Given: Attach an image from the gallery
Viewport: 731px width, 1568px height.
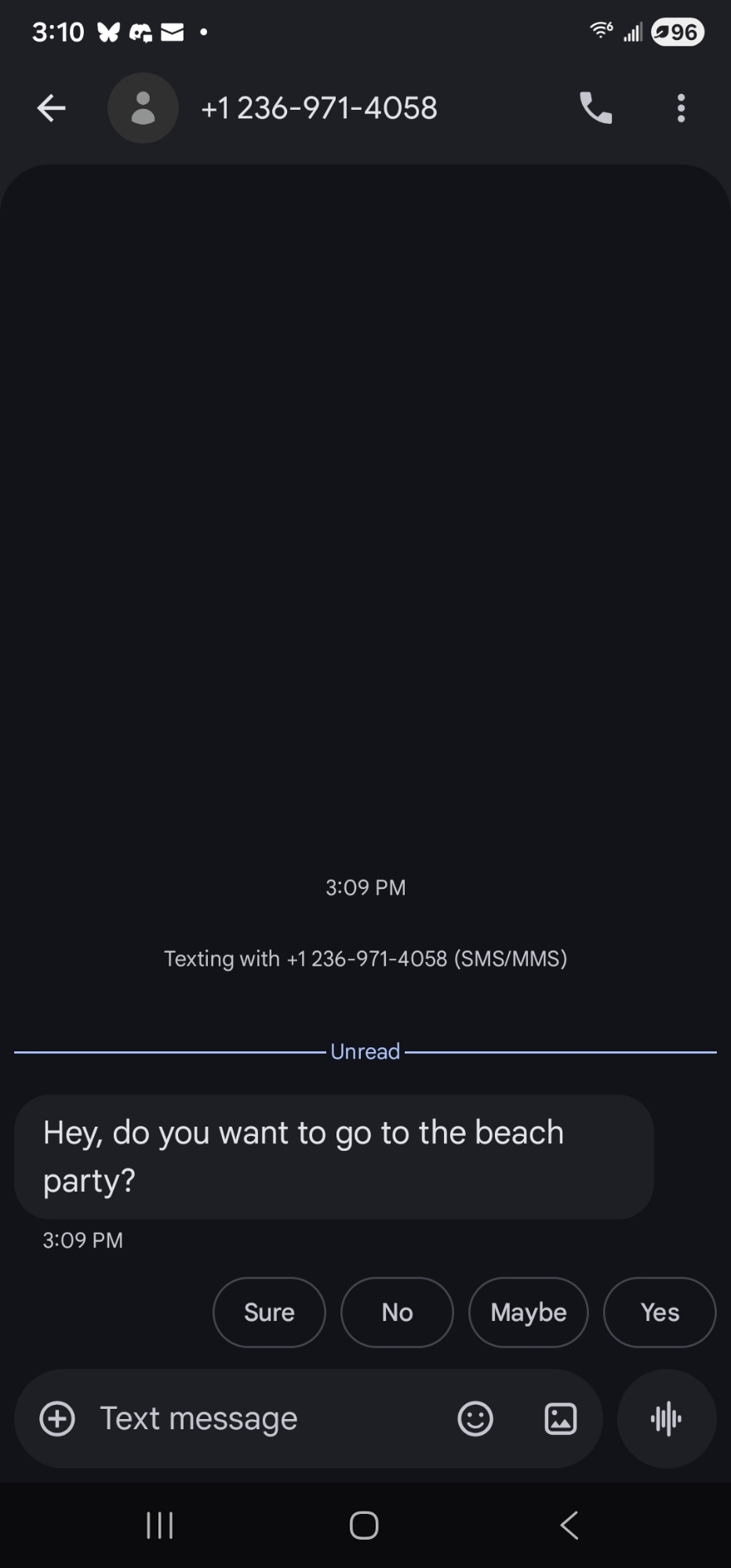Looking at the screenshot, I should 561,1419.
